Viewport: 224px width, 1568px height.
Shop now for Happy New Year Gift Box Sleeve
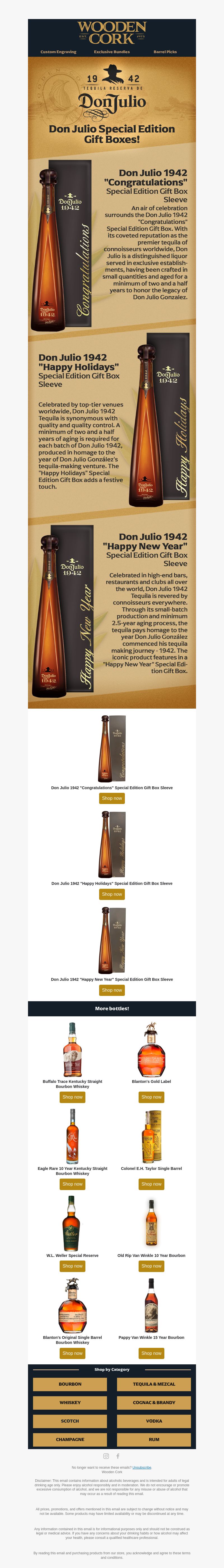[112, 990]
